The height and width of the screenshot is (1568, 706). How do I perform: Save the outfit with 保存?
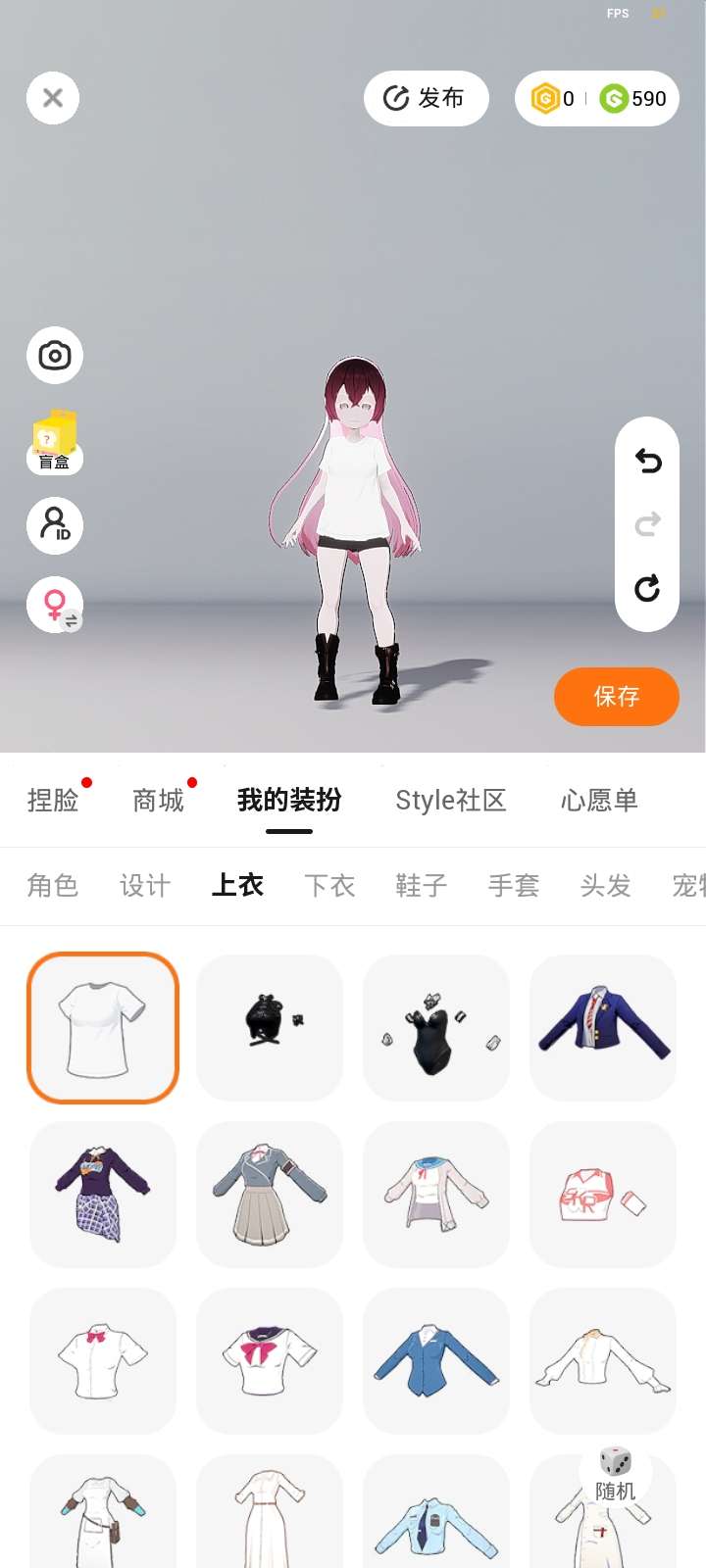pyautogui.click(x=616, y=697)
